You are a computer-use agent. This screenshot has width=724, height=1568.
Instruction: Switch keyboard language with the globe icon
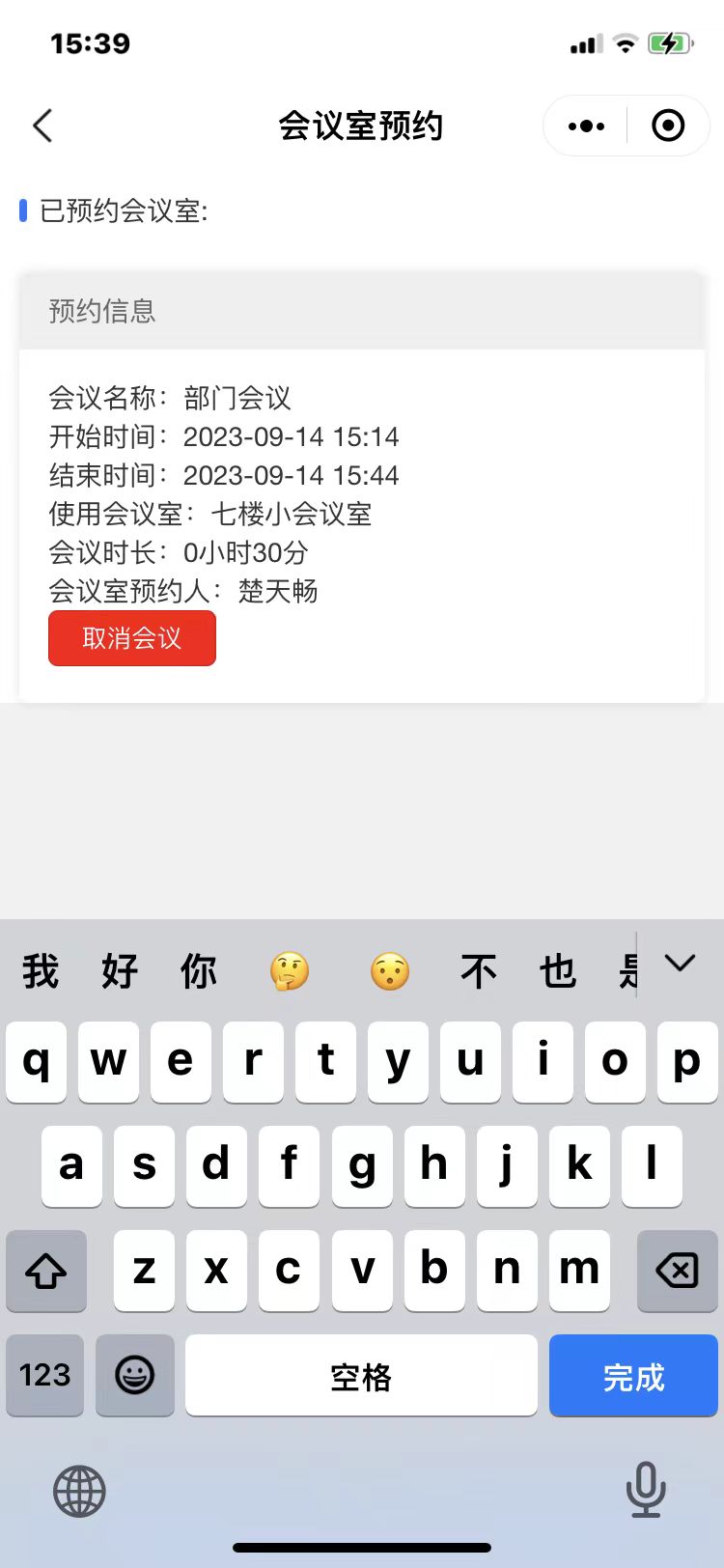[79, 1492]
